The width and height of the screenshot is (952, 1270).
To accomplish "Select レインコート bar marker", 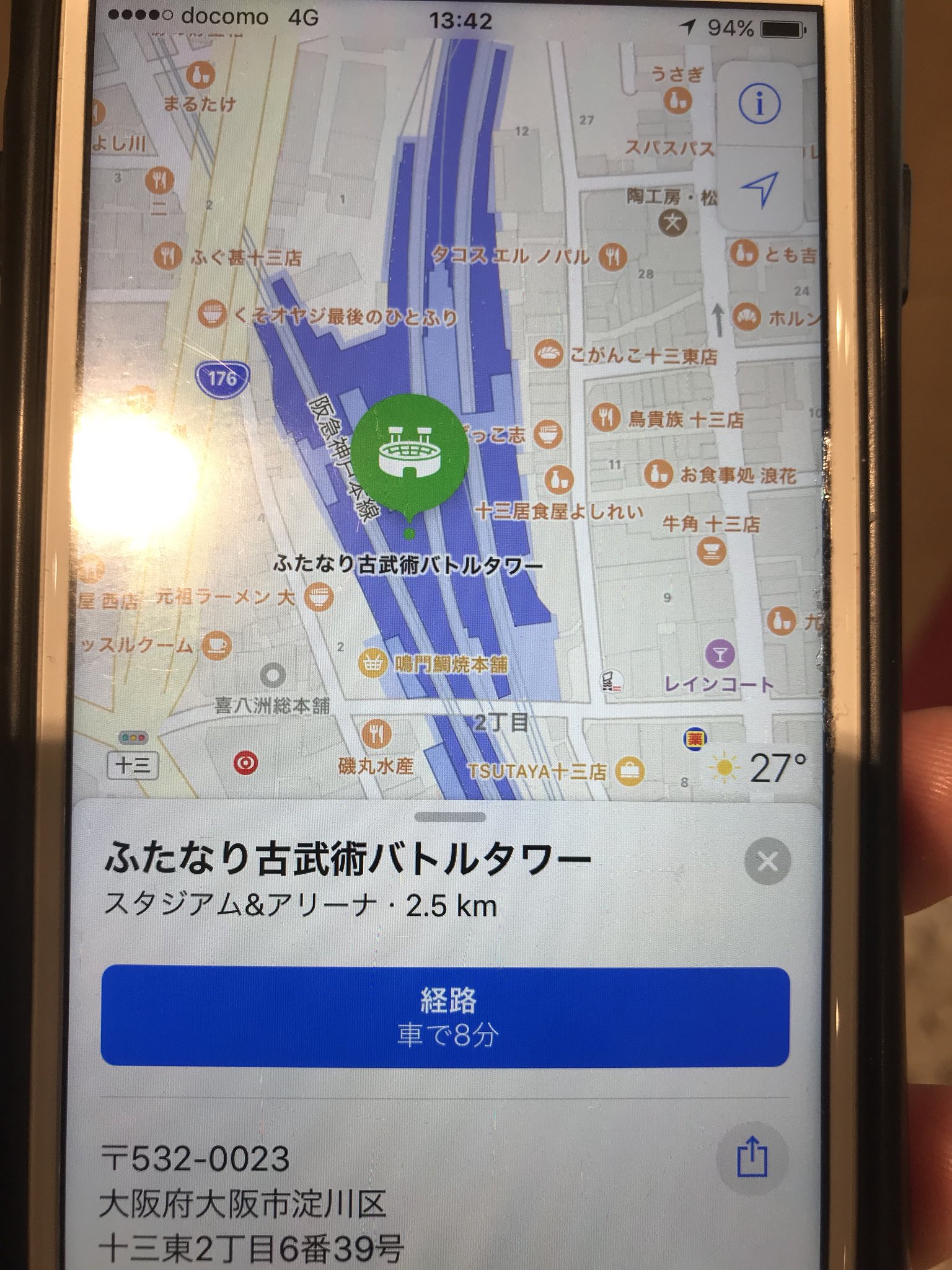I will 719,654.
